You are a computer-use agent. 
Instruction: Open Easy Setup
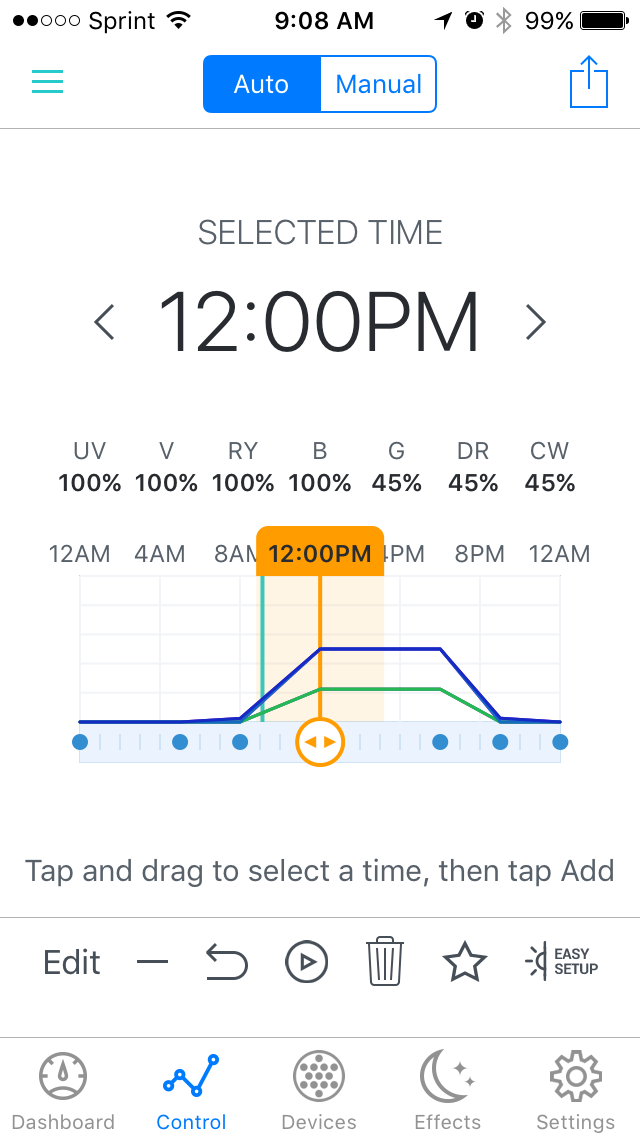pos(562,961)
